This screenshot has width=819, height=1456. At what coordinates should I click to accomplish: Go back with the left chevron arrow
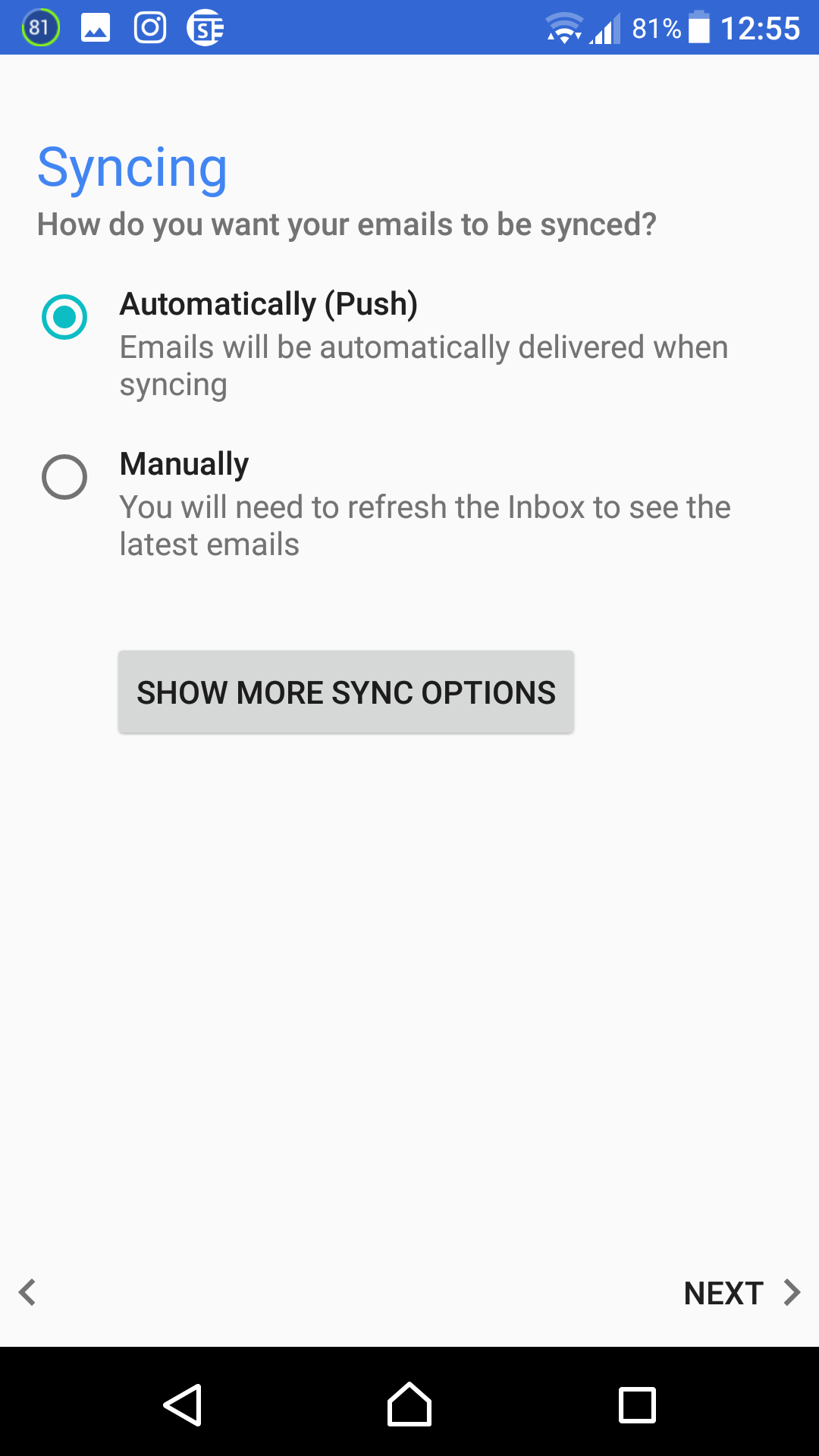[28, 1292]
